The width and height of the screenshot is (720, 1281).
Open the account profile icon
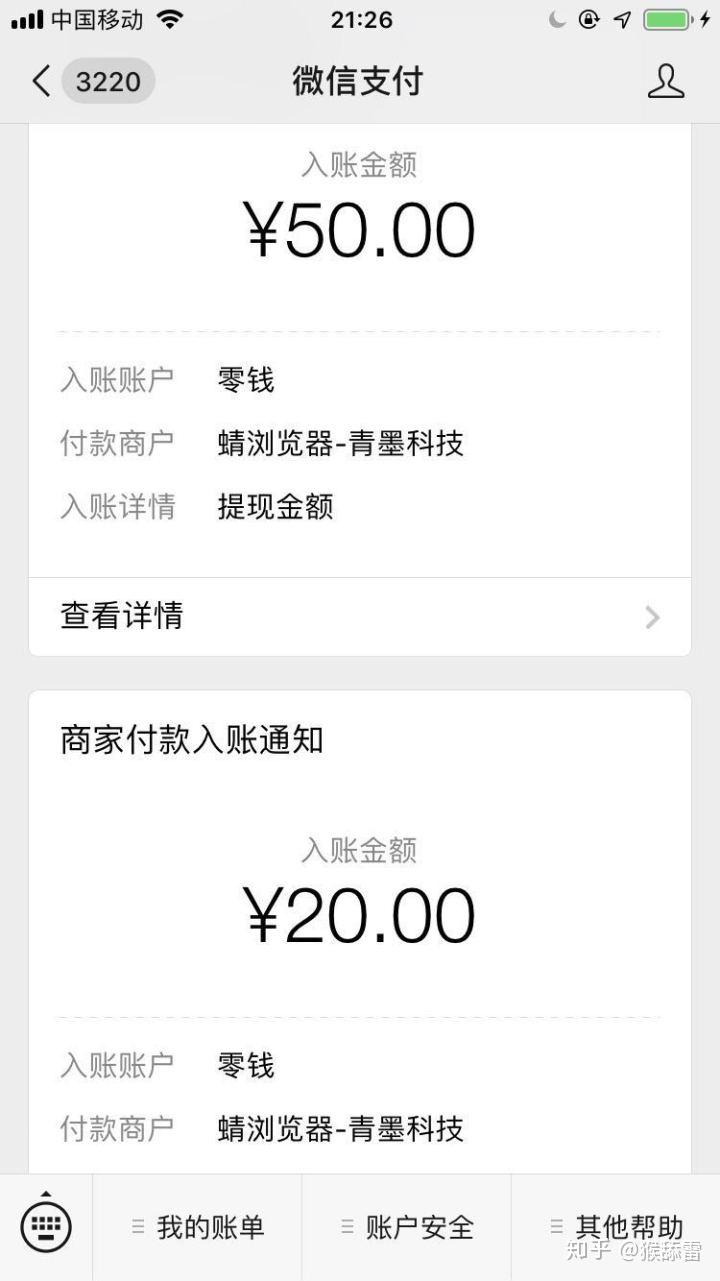[x=665, y=81]
